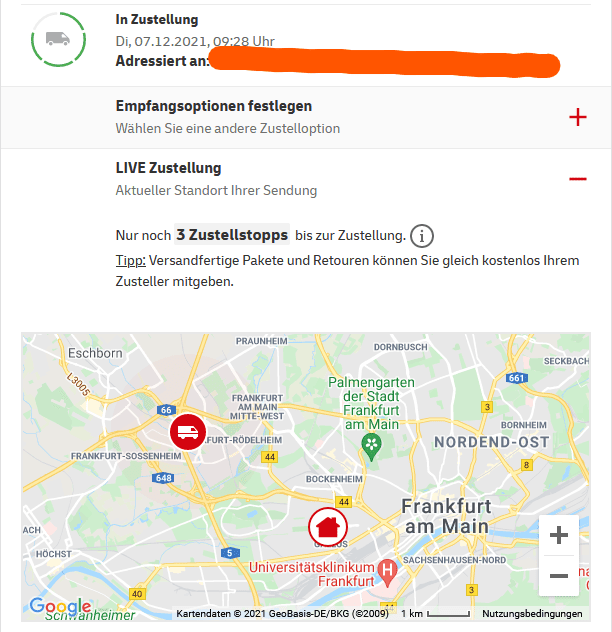Viewport: 612px width, 632px height.
Task: Open the info icon beside Zustellstopps
Action: pyautogui.click(x=423, y=236)
